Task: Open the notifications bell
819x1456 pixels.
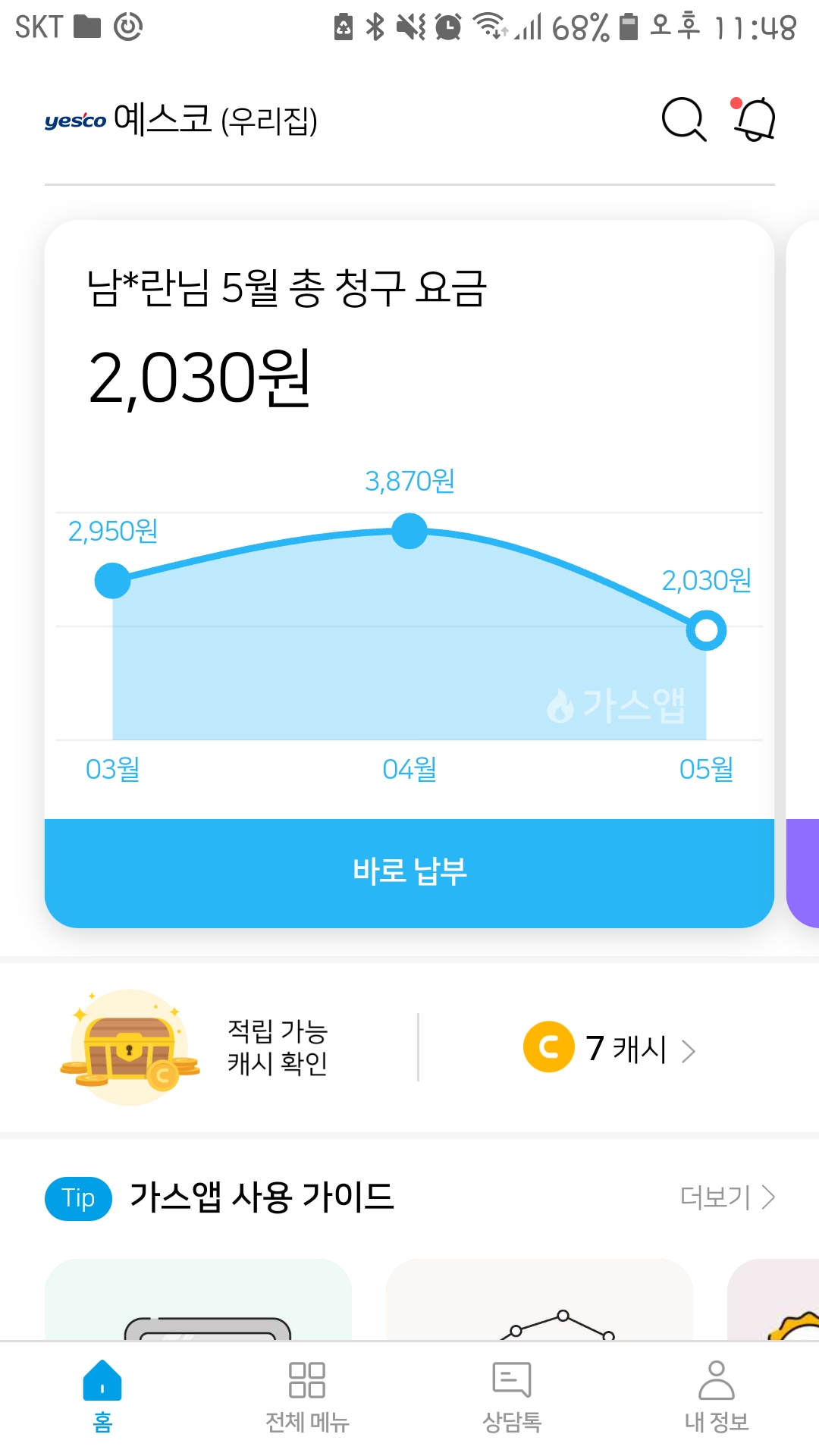Action: point(755,120)
